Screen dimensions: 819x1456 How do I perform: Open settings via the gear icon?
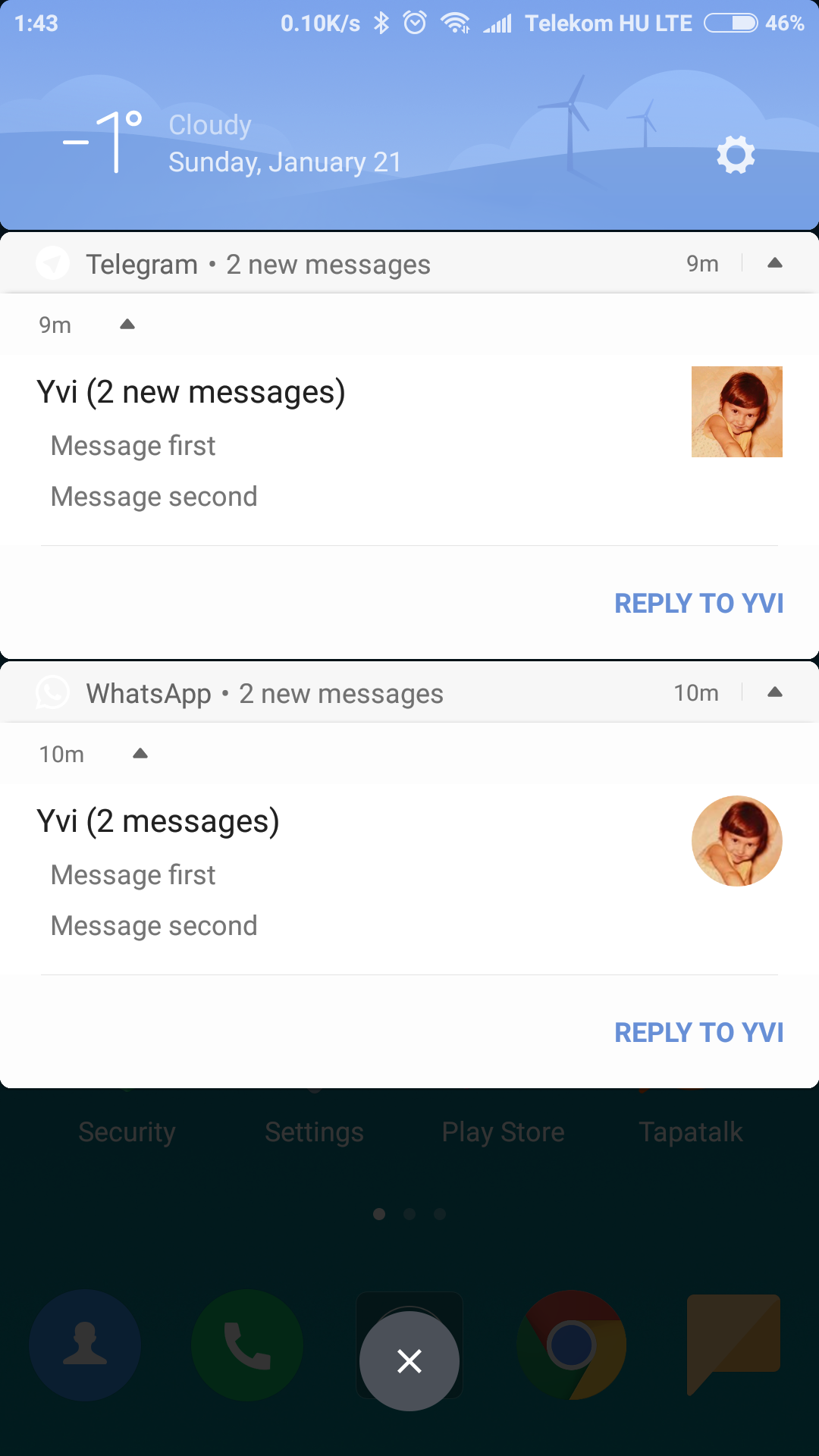pos(736,155)
